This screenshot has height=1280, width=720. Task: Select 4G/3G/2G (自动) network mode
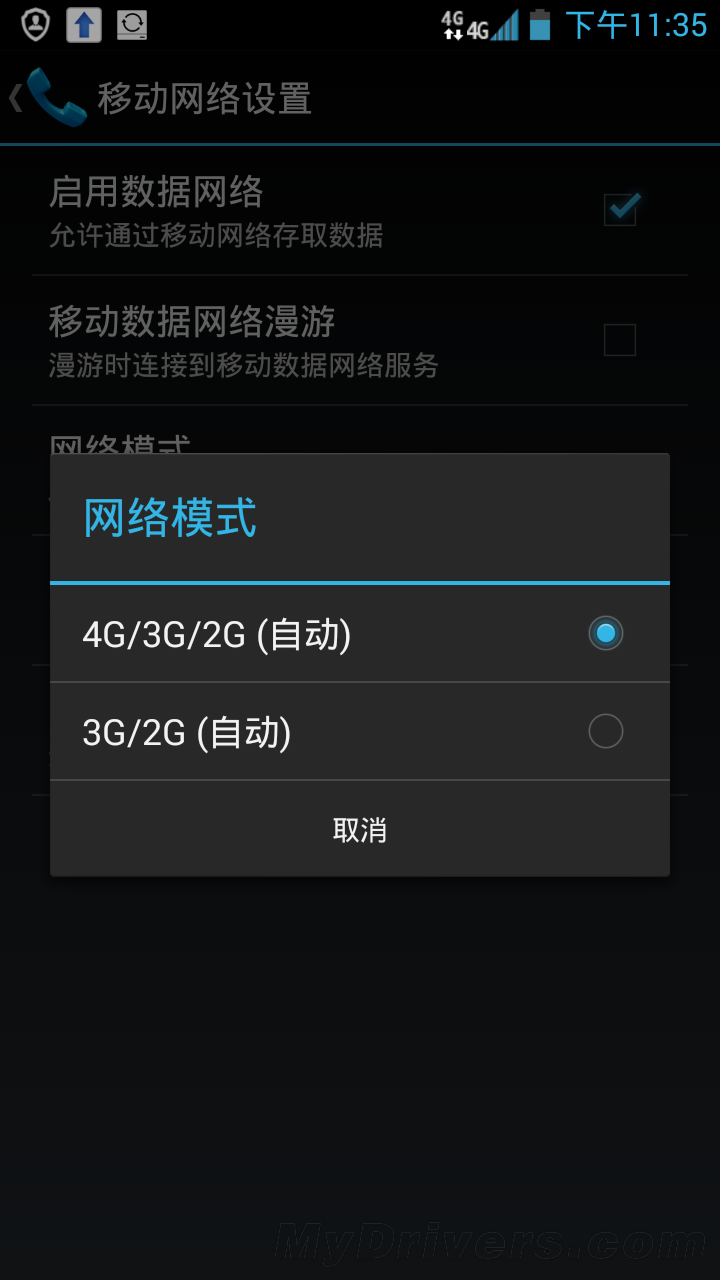tap(358, 634)
